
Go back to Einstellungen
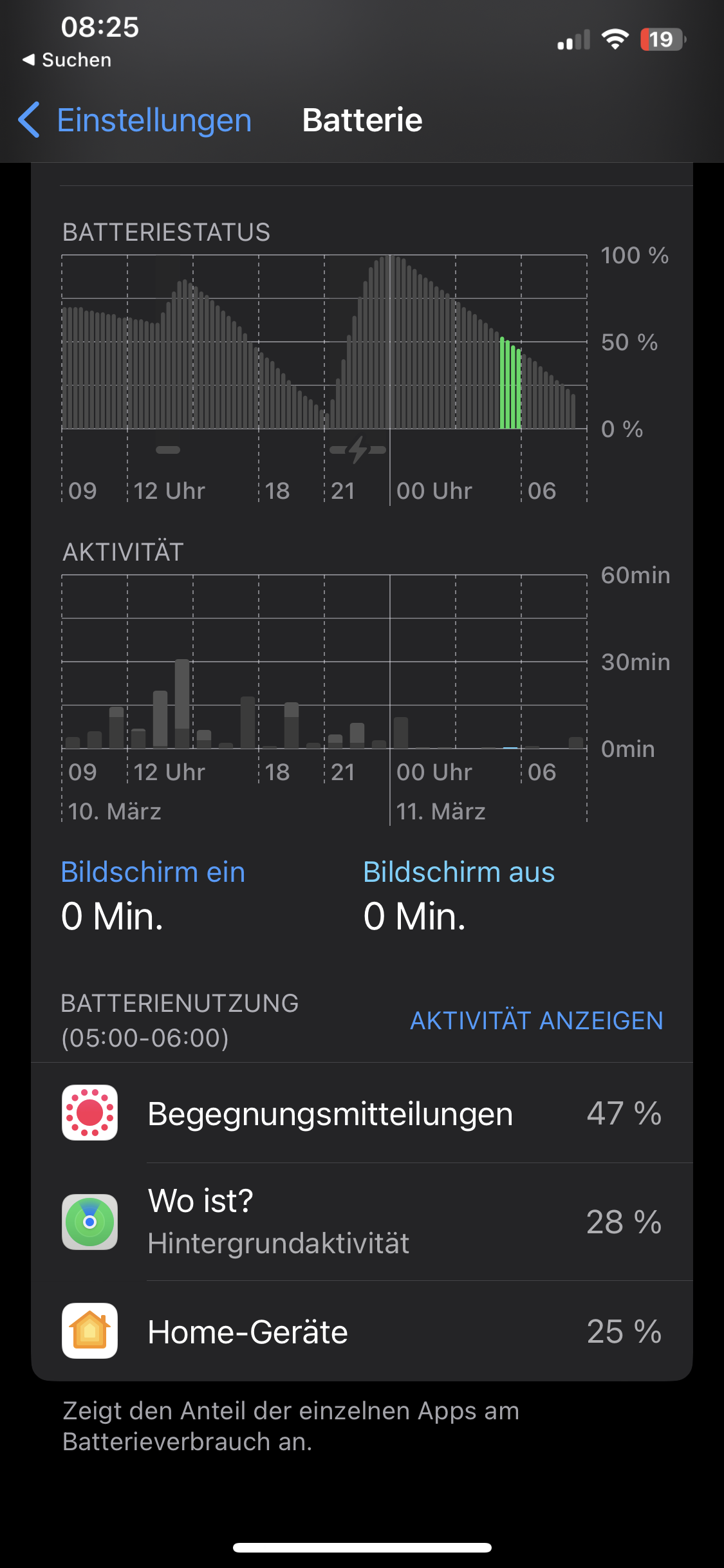[x=135, y=120]
